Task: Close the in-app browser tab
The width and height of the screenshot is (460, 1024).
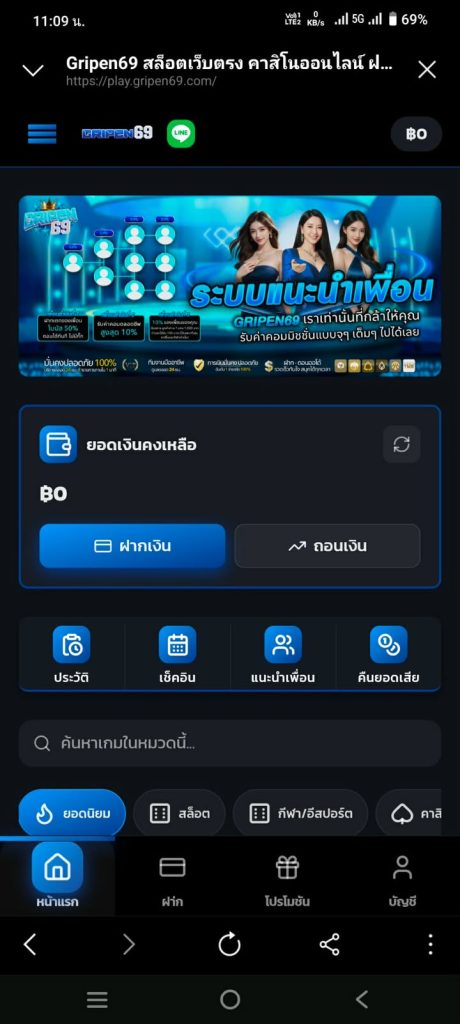Action: click(427, 70)
